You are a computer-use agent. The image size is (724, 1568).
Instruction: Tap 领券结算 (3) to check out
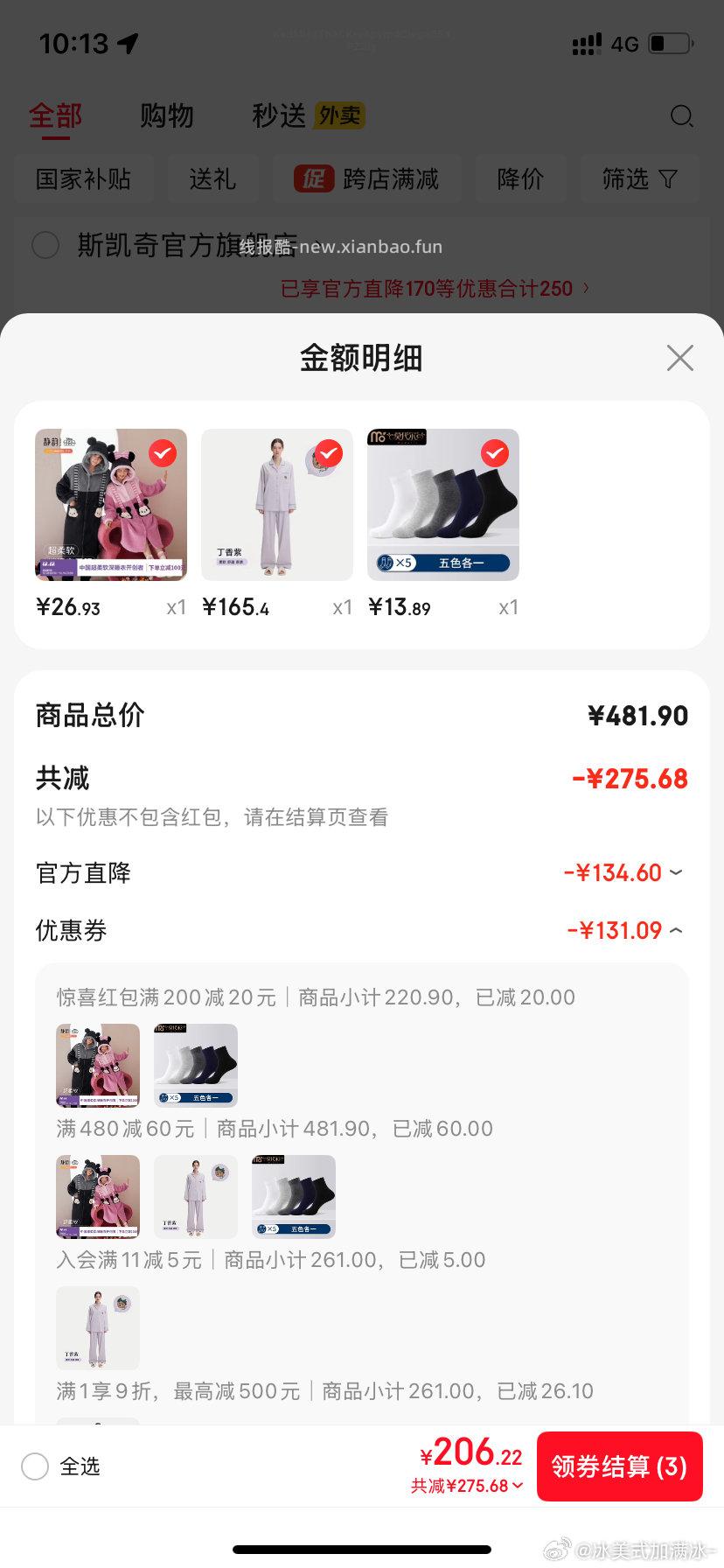point(619,1466)
